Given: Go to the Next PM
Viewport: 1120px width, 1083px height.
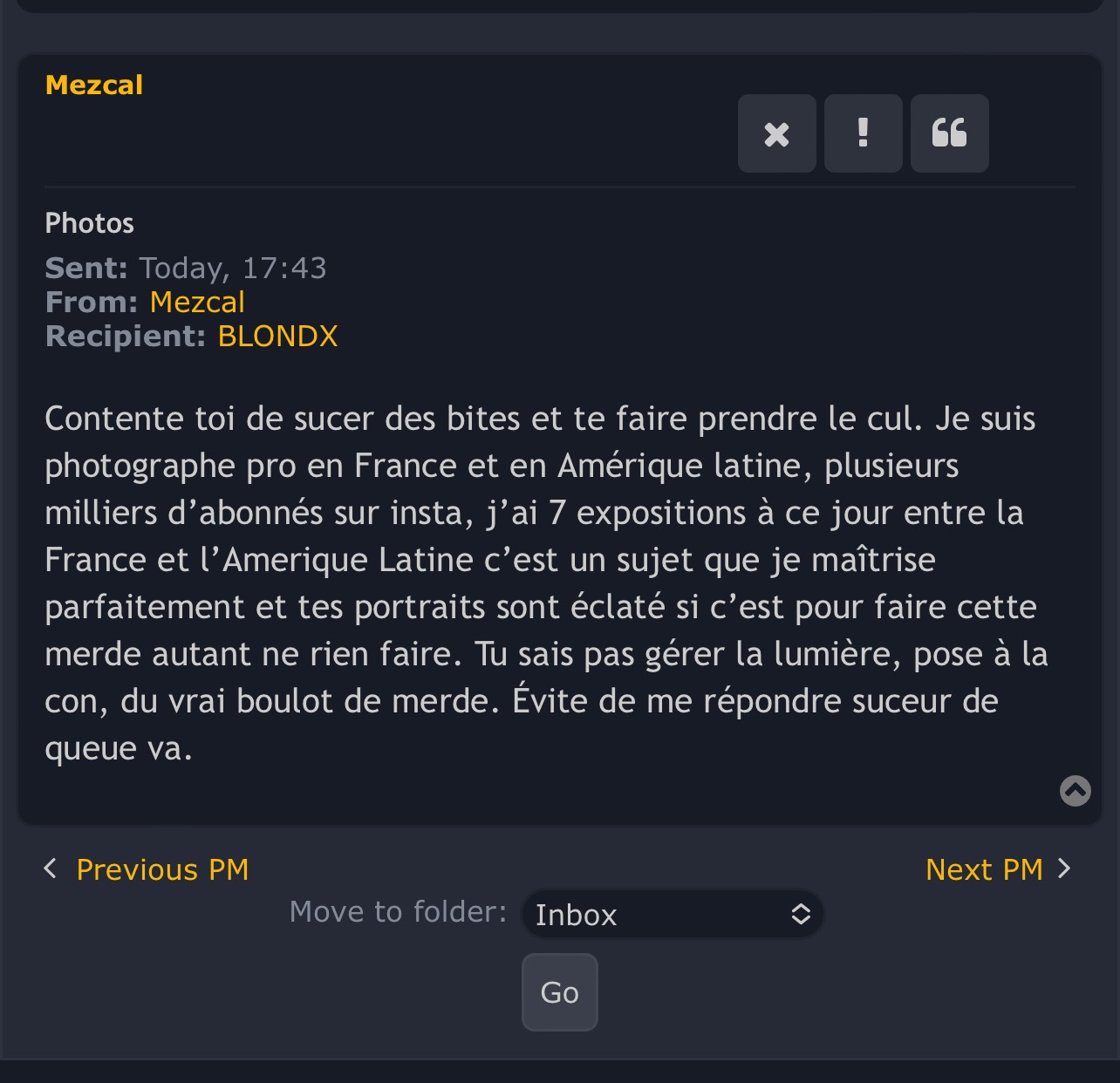Looking at the screenshot, I should click(x=985, y=869).
